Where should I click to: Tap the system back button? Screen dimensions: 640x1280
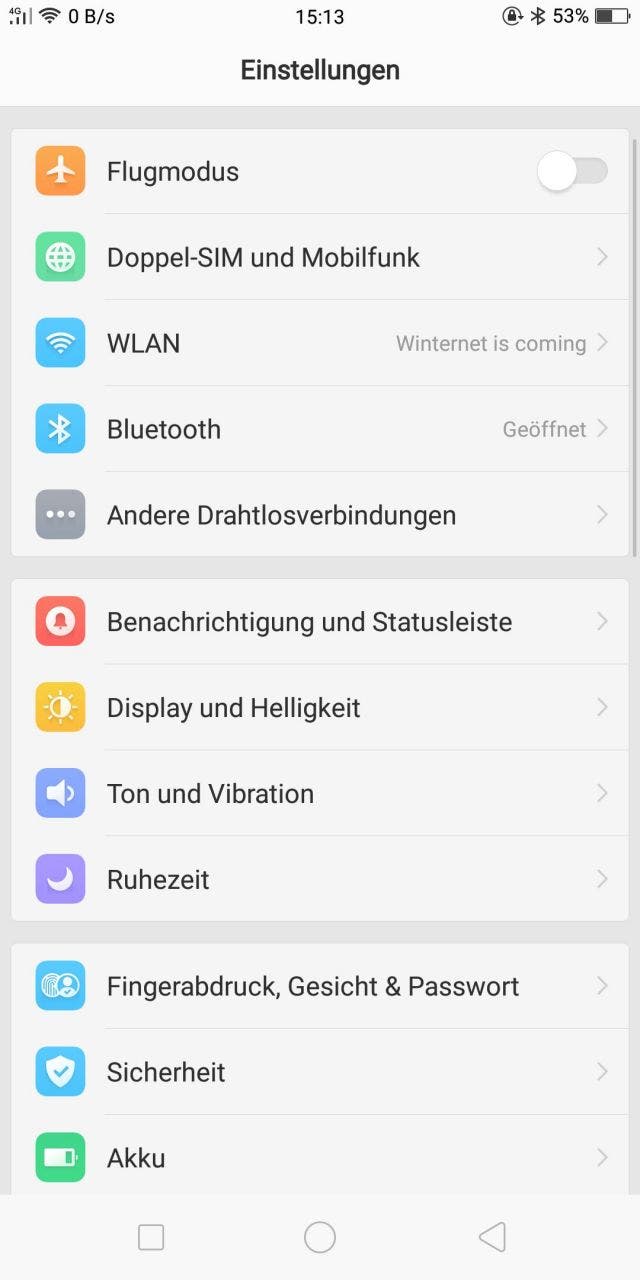click(492, 1237)
